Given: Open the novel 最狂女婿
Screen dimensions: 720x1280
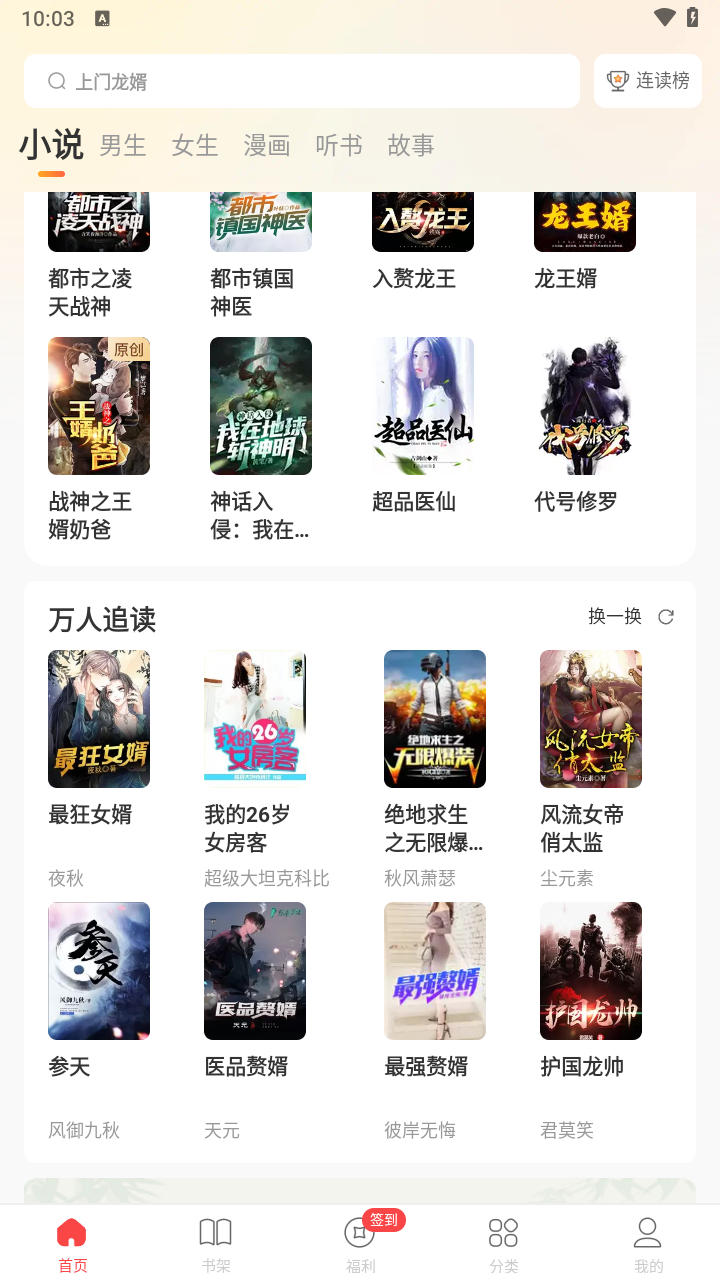Looking at the screenshot, I should point(99,719).
